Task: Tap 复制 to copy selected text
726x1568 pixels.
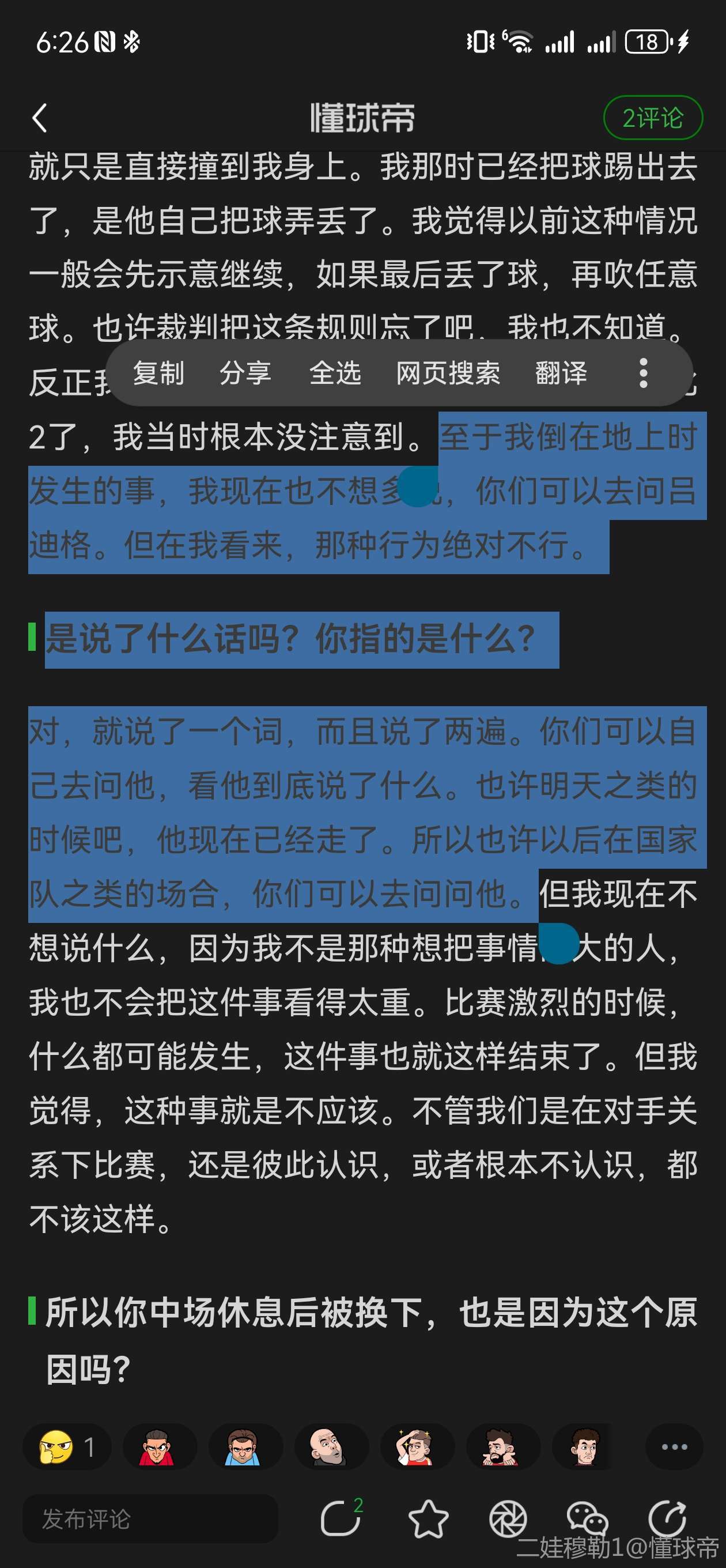Action: 159,372
